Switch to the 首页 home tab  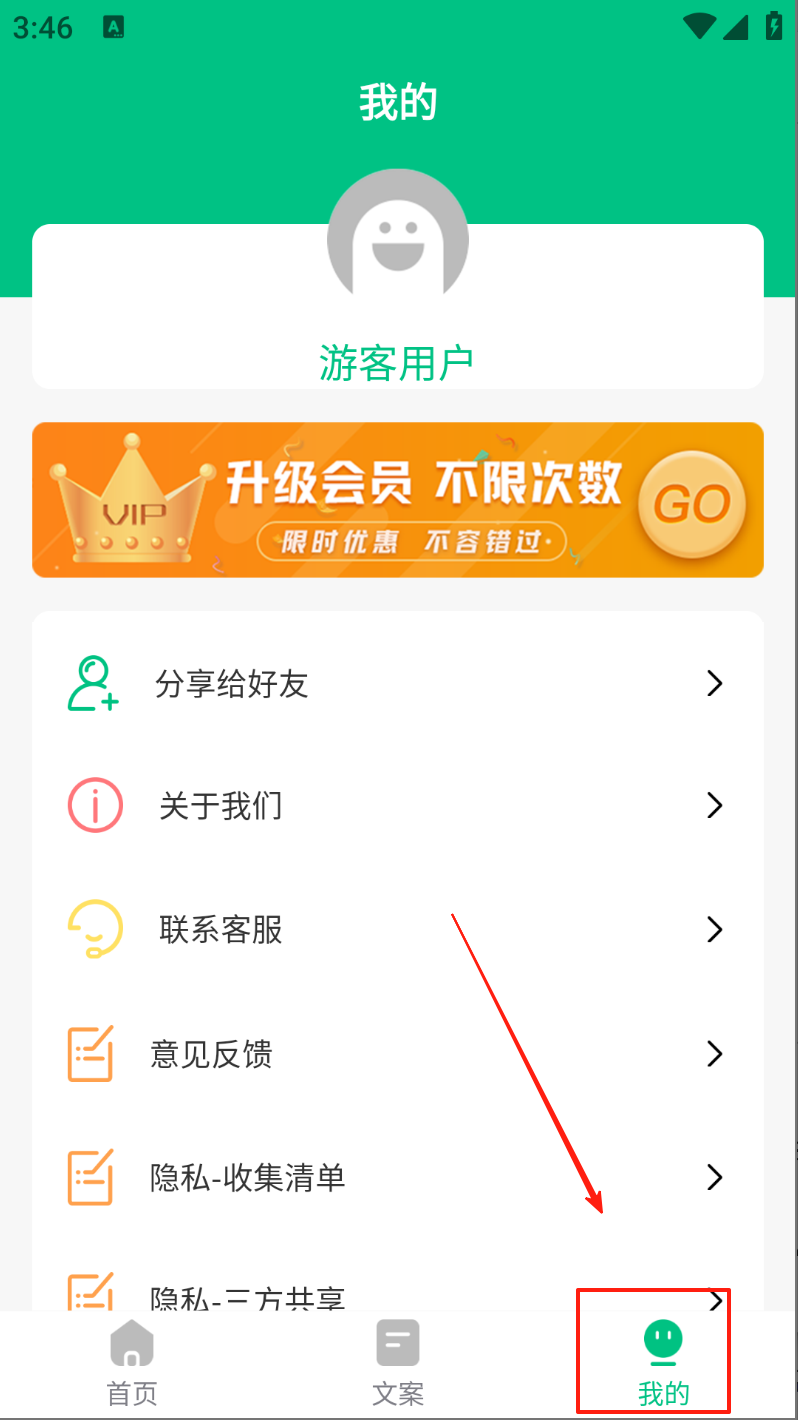tap(132, 1362)
